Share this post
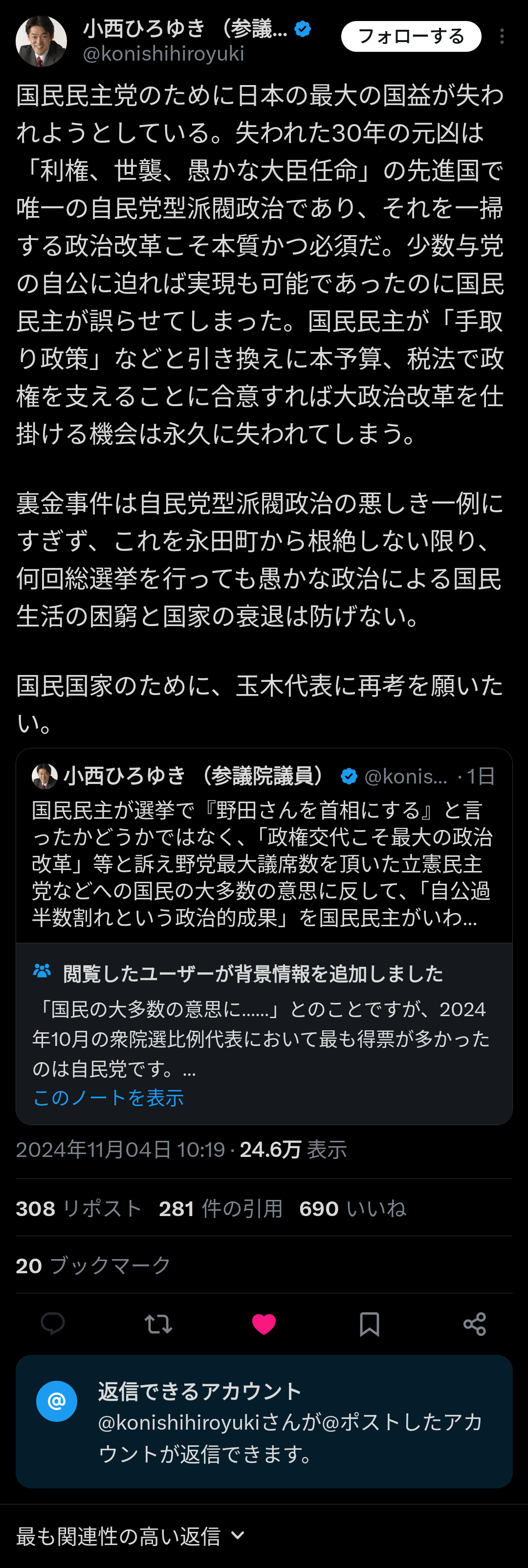Image resolution: width=528 pixels, height=1568 pixels. pyautogui.click(x=474, y=1324)
